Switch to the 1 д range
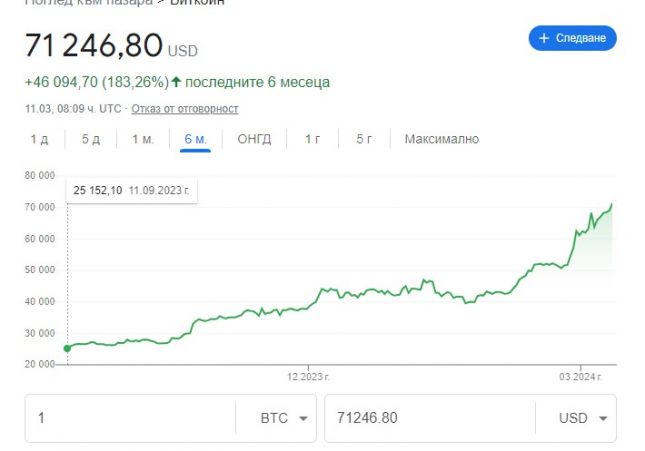 39,139
